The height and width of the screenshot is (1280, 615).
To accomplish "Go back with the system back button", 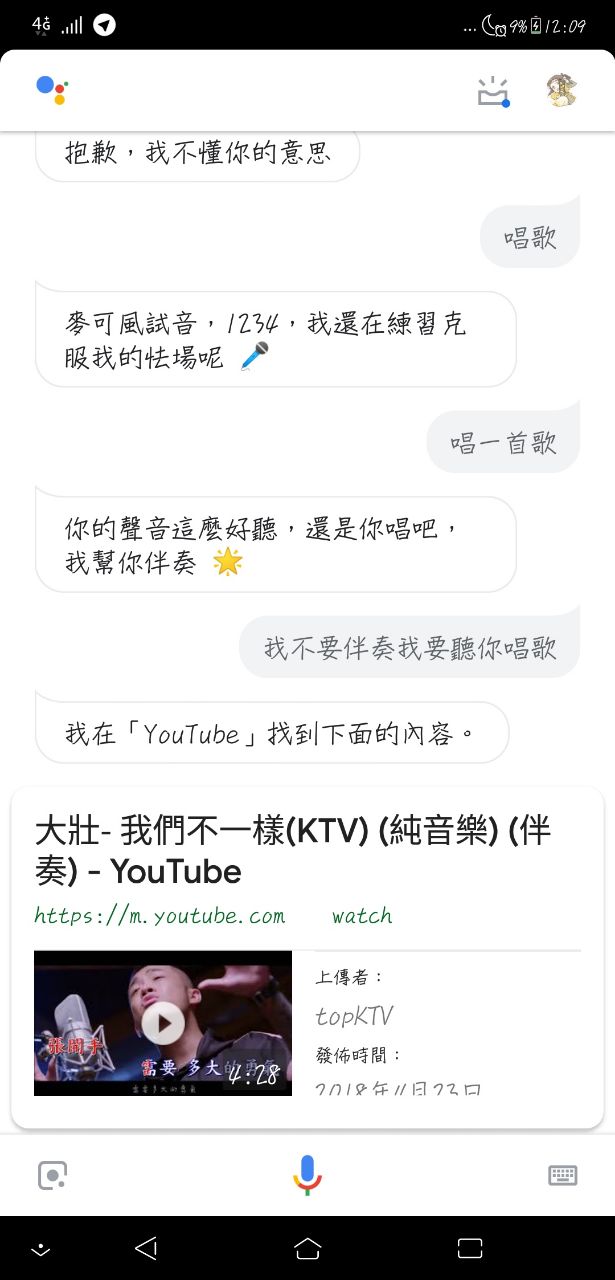I will coord(146,1248).
